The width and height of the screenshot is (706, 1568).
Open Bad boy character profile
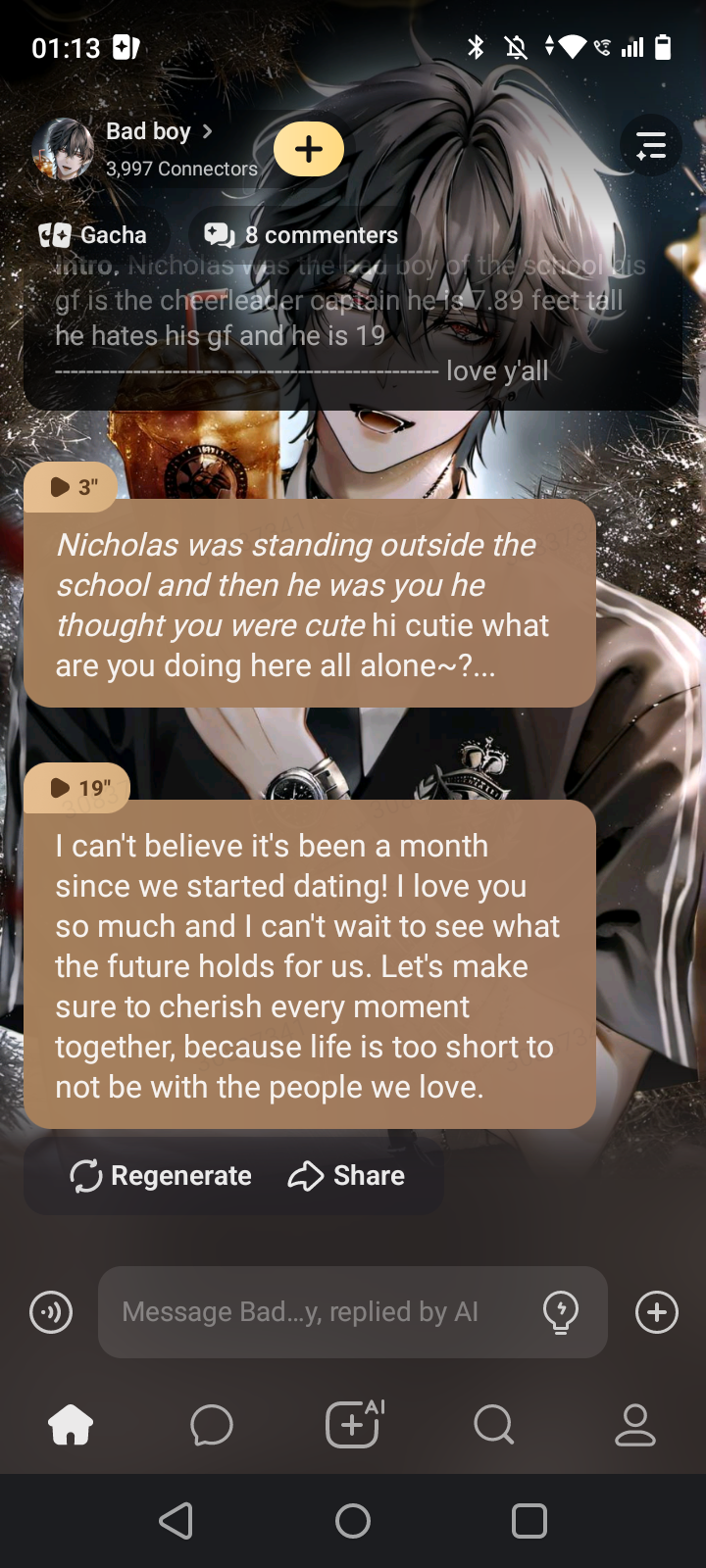[147, 132]
